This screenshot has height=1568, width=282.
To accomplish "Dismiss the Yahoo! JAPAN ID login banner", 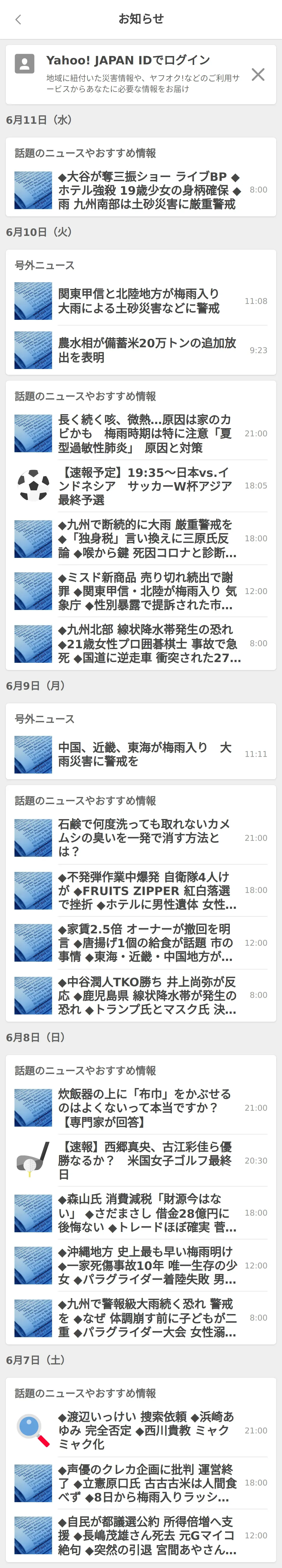I will 258,74.
